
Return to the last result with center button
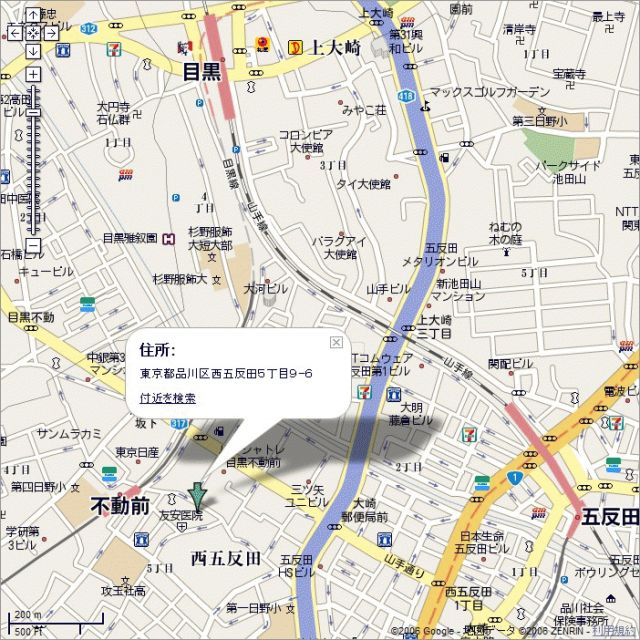coord(33,34)
